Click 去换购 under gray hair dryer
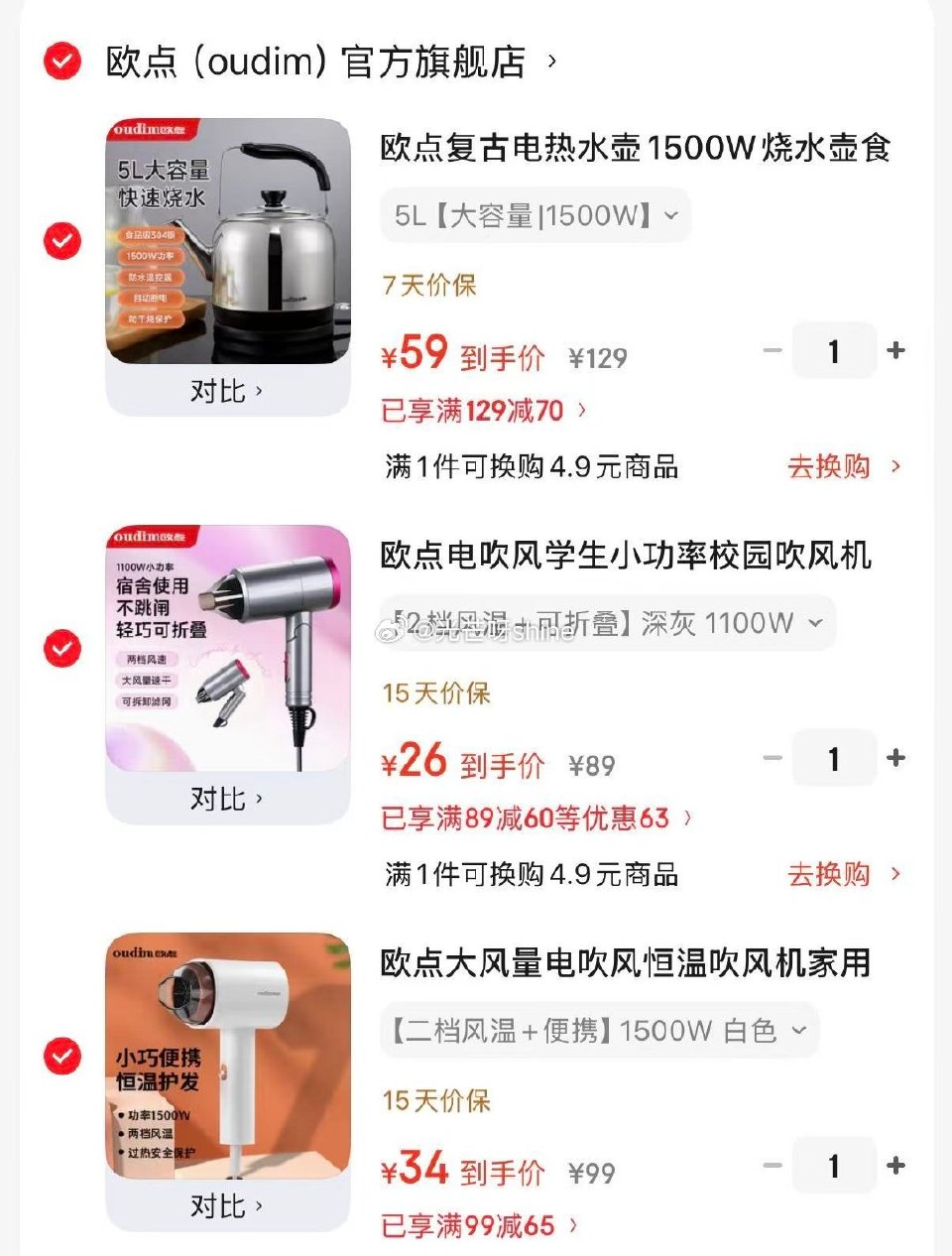The height and width of the screenshot is (1256, 952). point(829,876)
